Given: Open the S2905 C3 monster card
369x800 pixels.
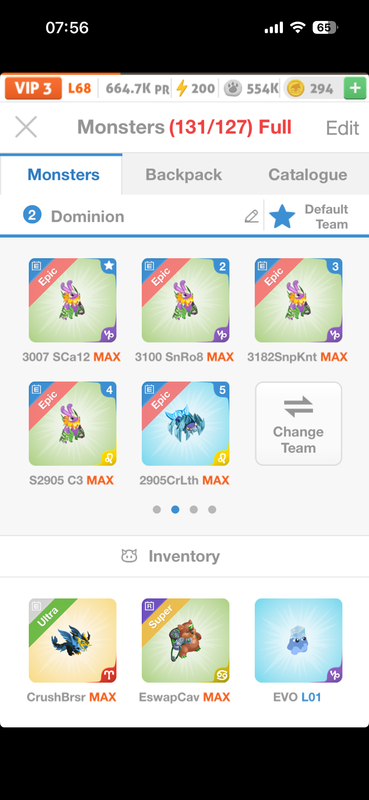Looking at the screenshot, I should [72, 423].
